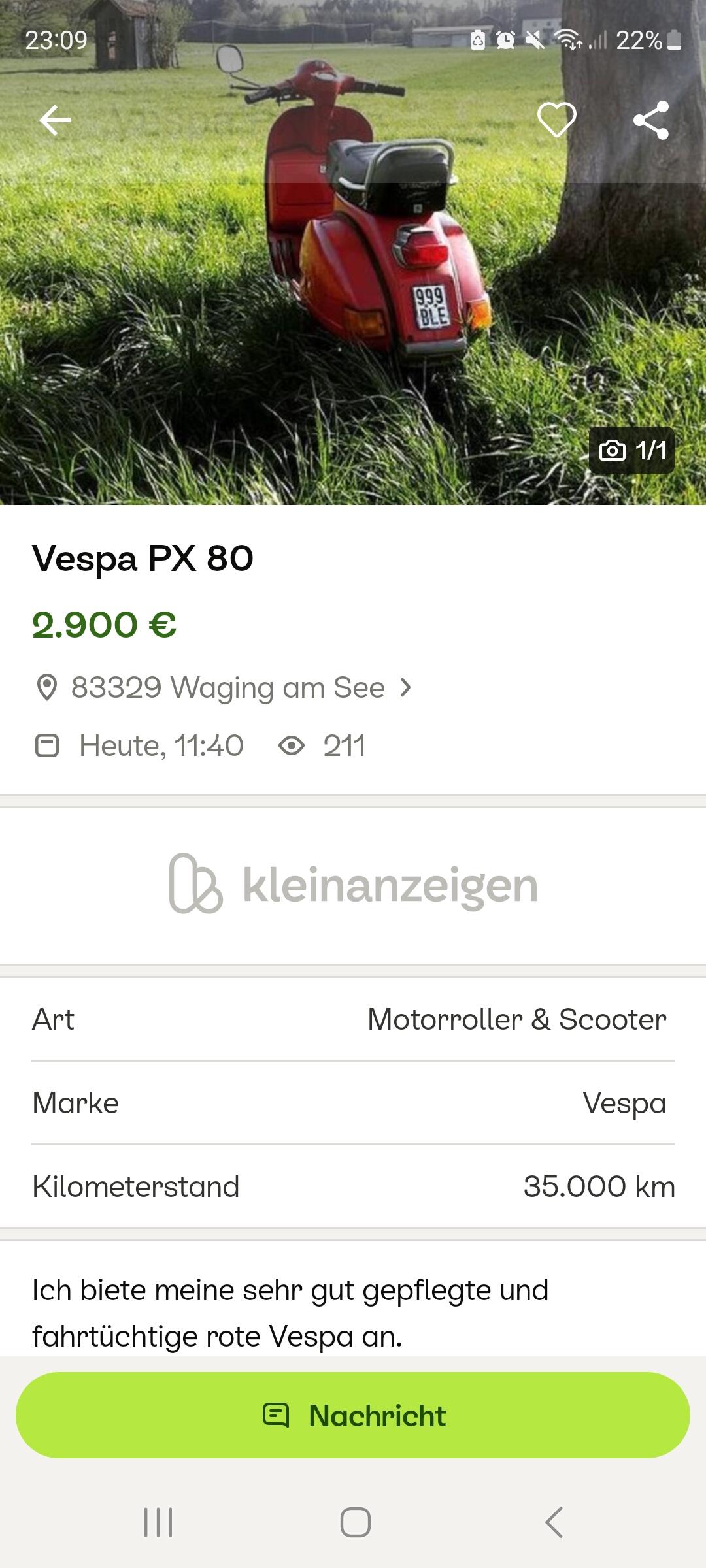Screen dimensions: 706x1568
Task: Open recent apps from the navigation bar
Action: [158, 1522]
